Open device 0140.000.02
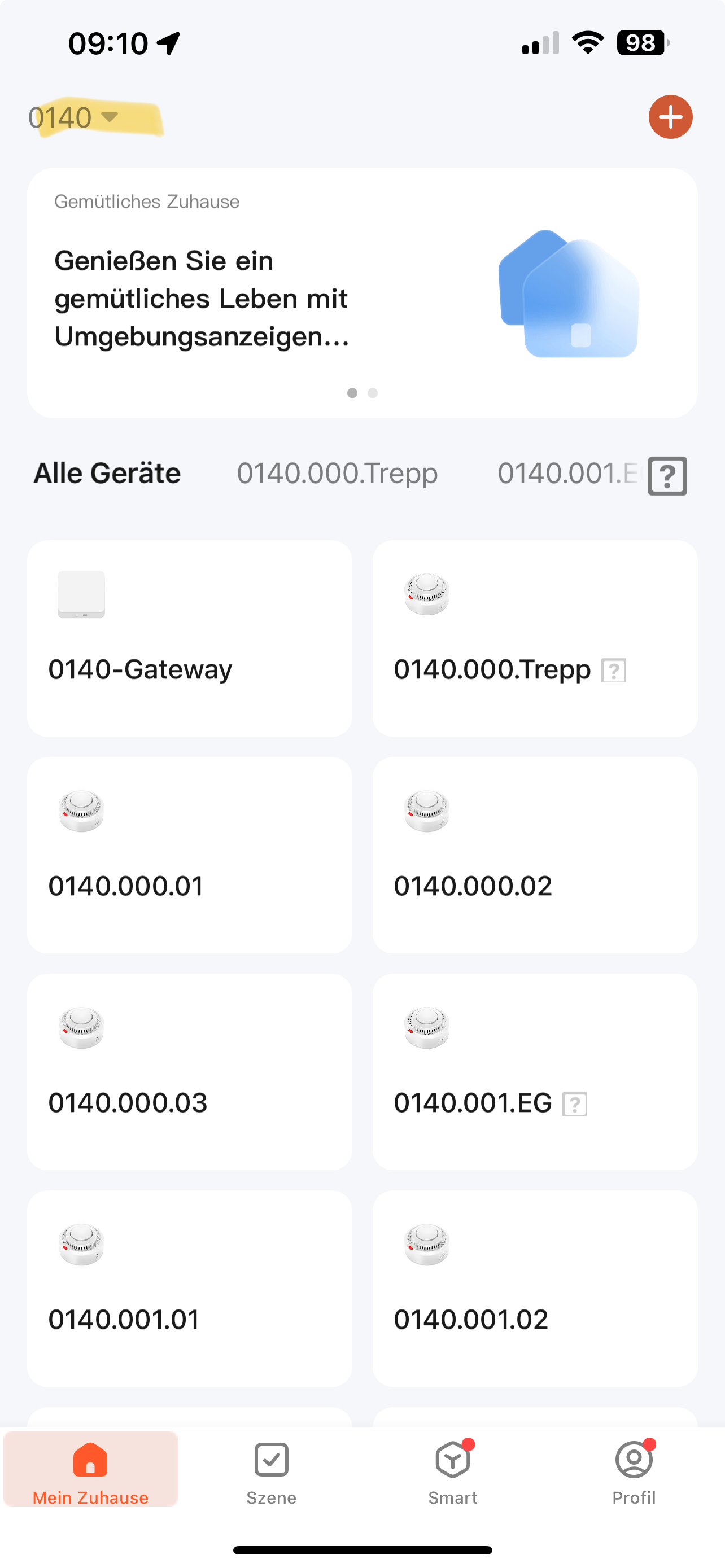The width and height of the screenshot is (725, 1568). (x=535, y=855)
